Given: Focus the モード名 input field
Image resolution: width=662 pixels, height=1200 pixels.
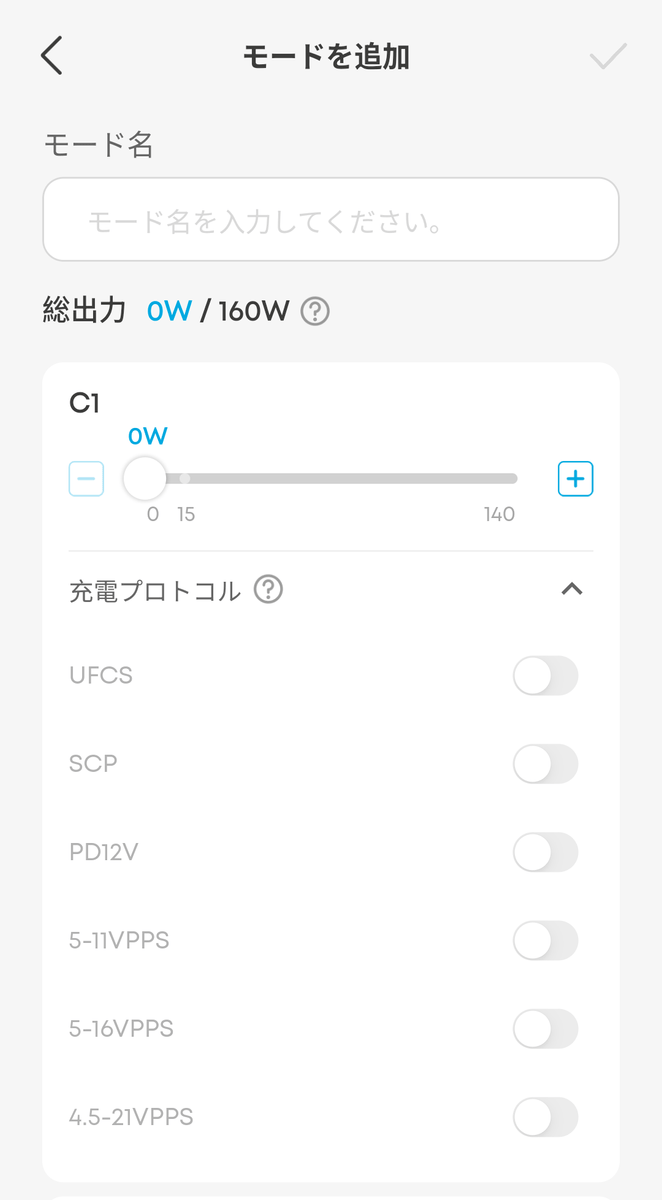Looking at the screenshot, I should coord(330,220).
